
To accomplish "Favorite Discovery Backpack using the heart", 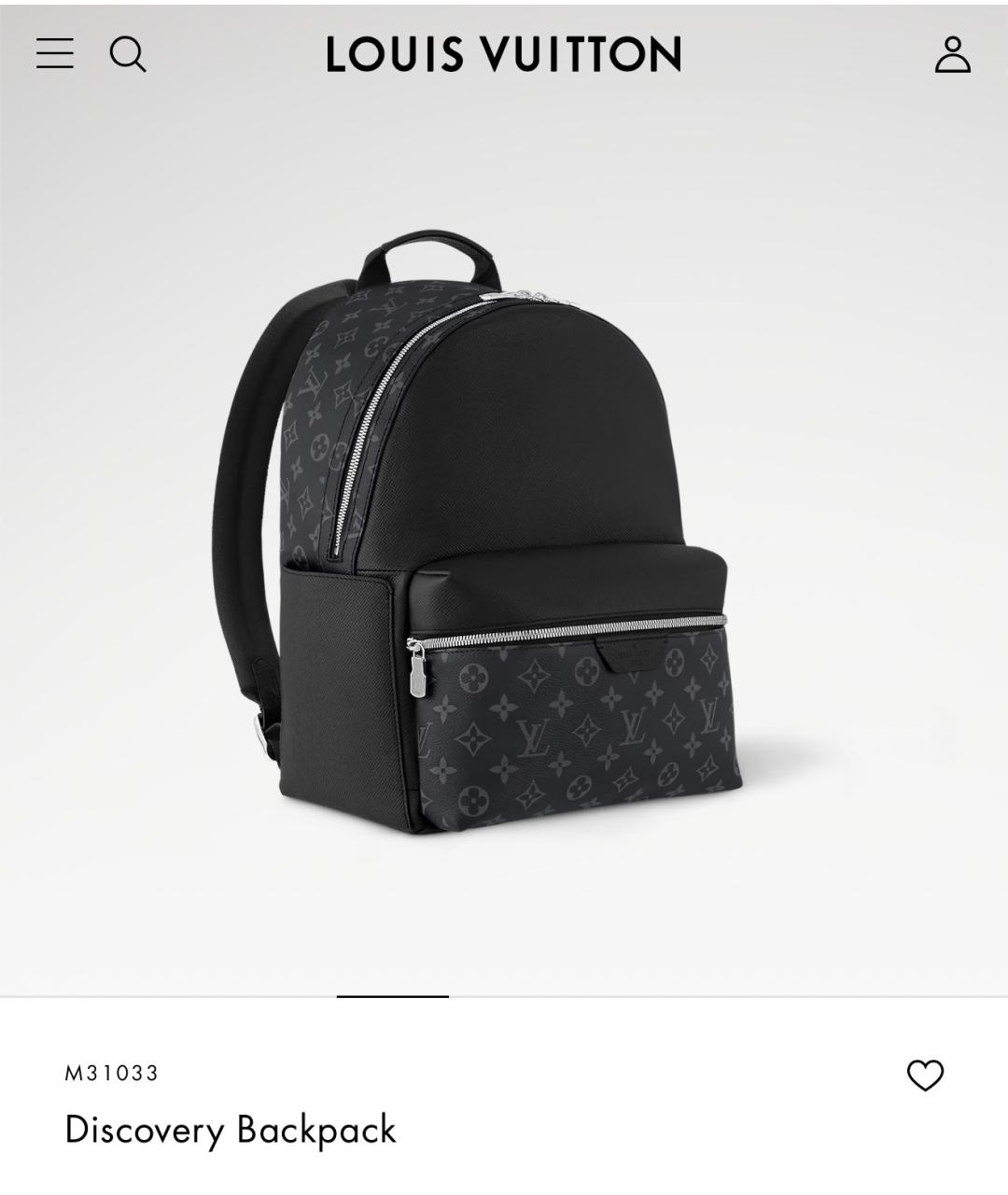I will [x=927, y=1075].
